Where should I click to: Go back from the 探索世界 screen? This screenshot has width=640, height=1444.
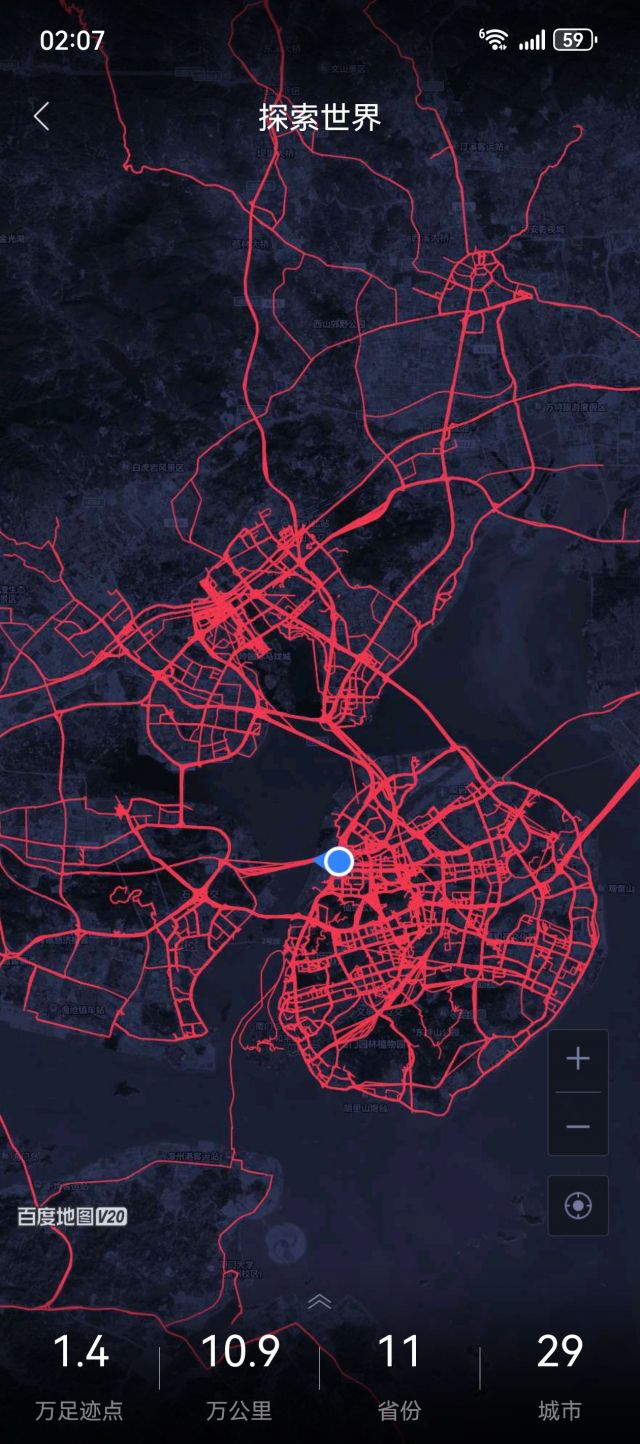pos(41,117)
